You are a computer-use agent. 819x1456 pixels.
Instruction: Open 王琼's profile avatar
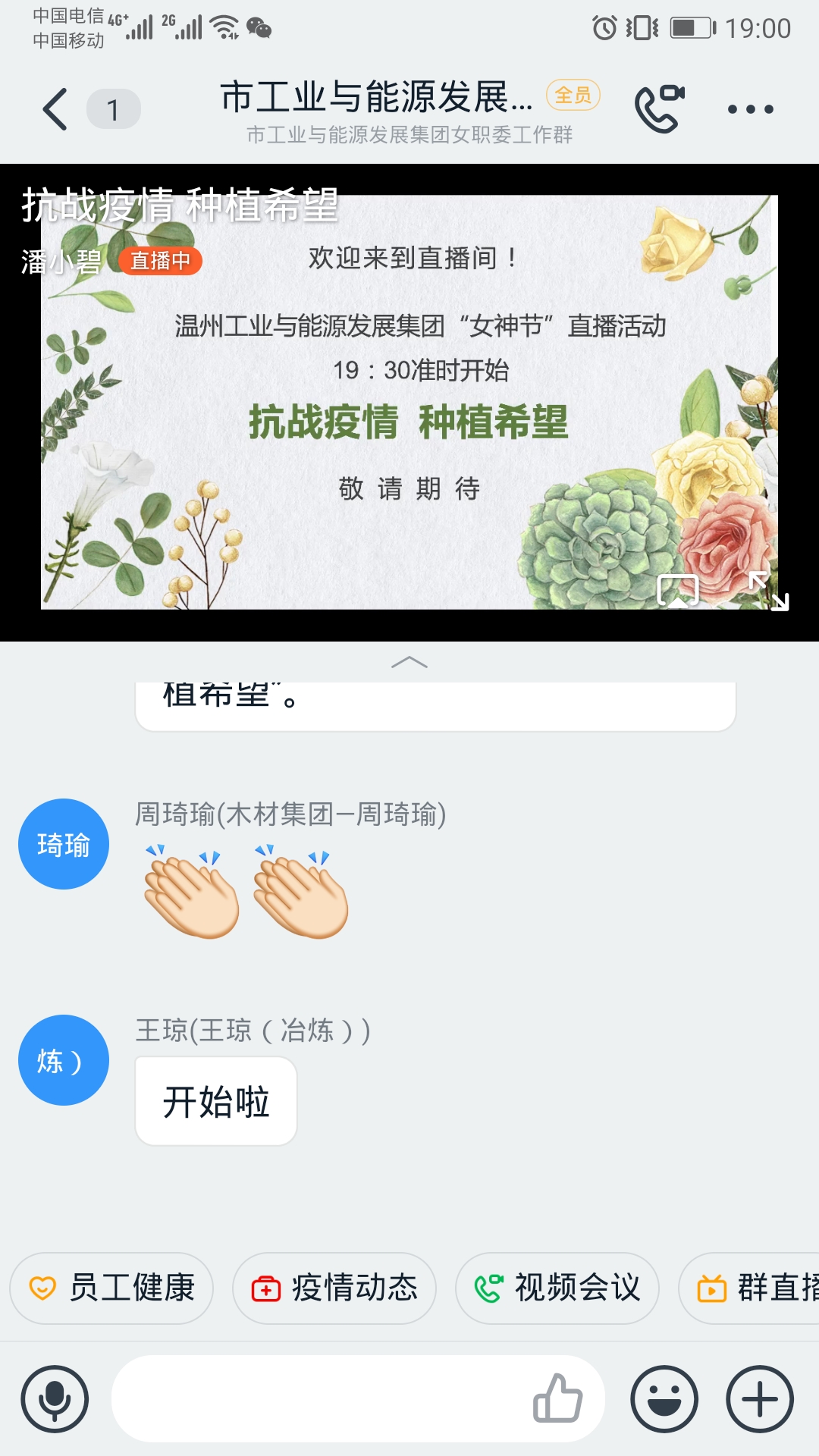[64, 1060]
